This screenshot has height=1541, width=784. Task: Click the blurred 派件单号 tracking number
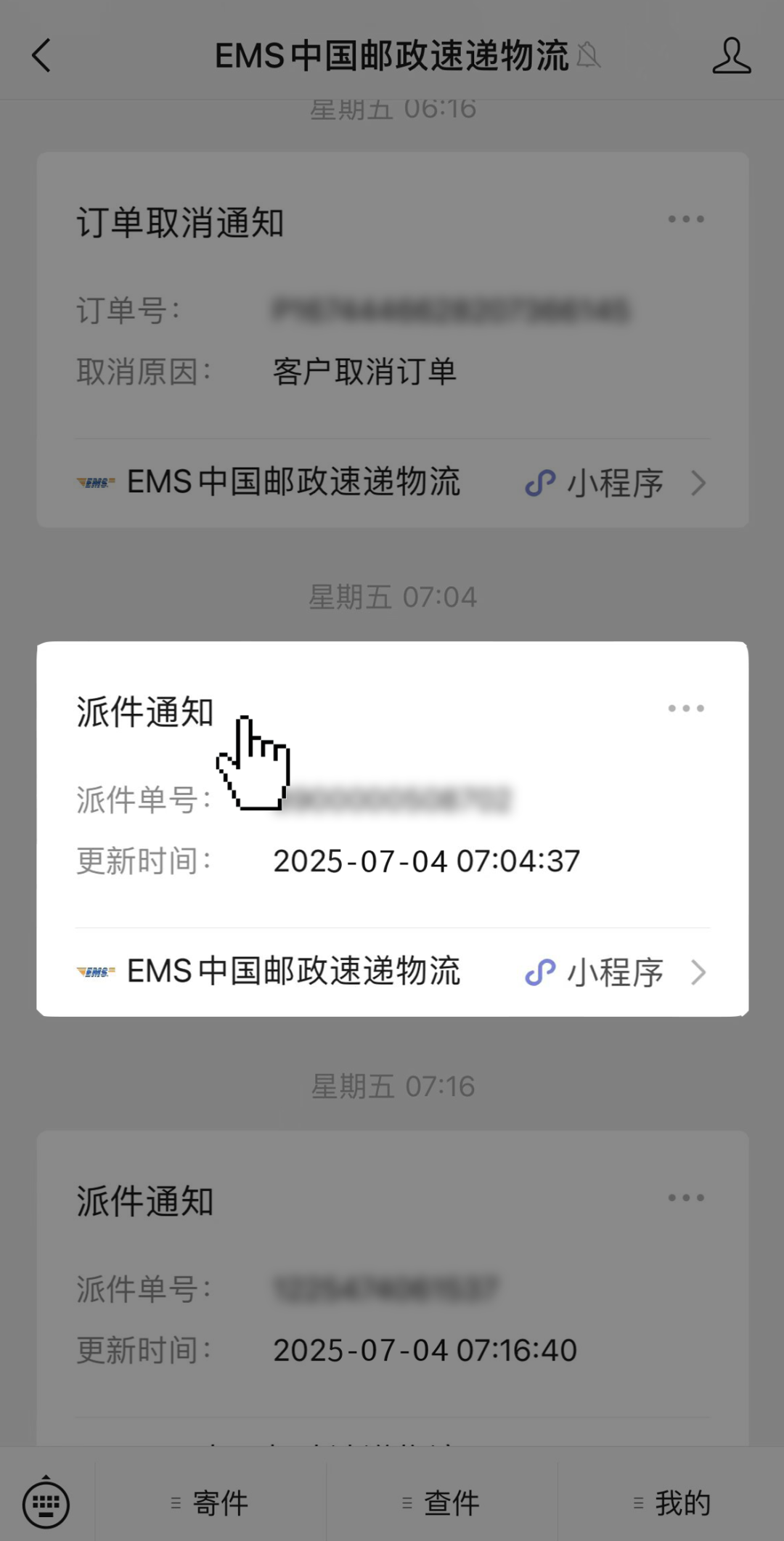pos(407,799)
